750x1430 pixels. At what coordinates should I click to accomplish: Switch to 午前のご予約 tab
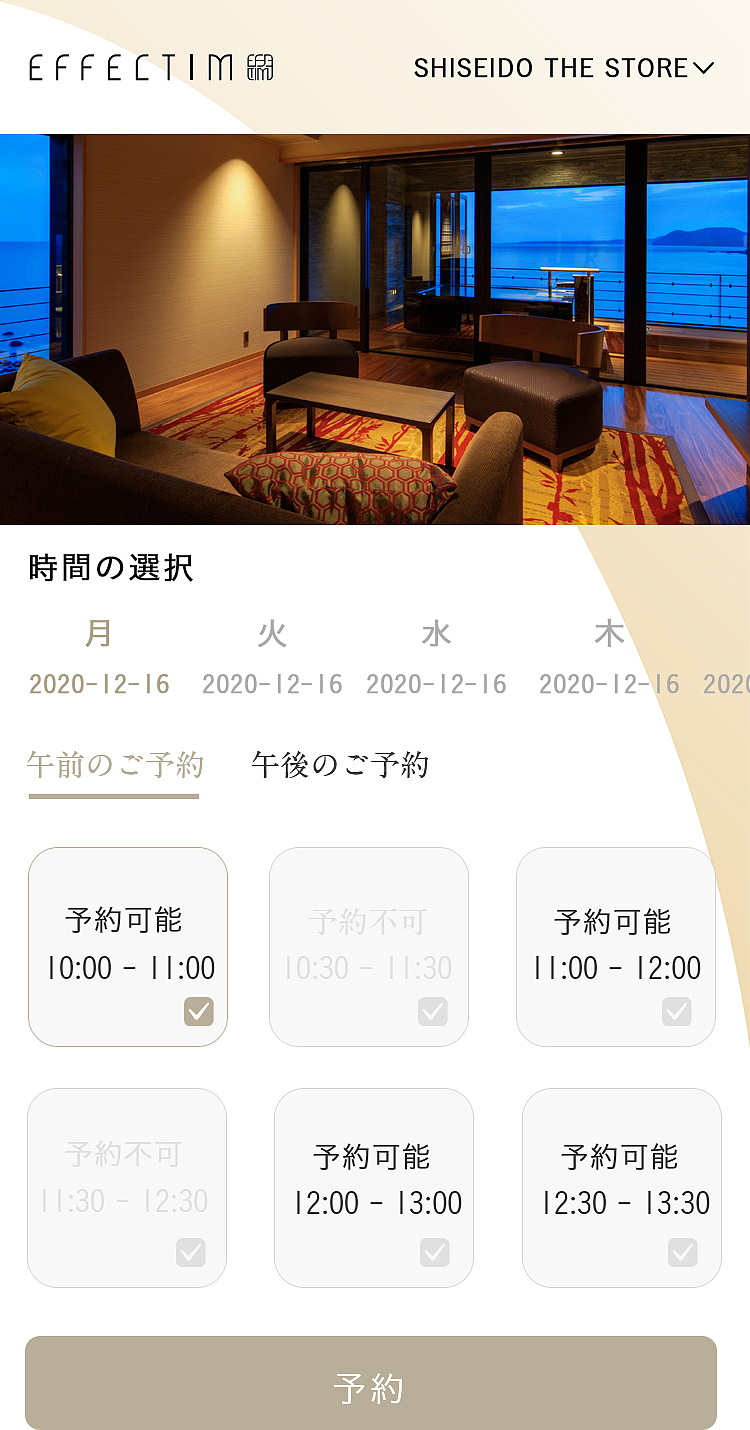[x=115, y=766]
